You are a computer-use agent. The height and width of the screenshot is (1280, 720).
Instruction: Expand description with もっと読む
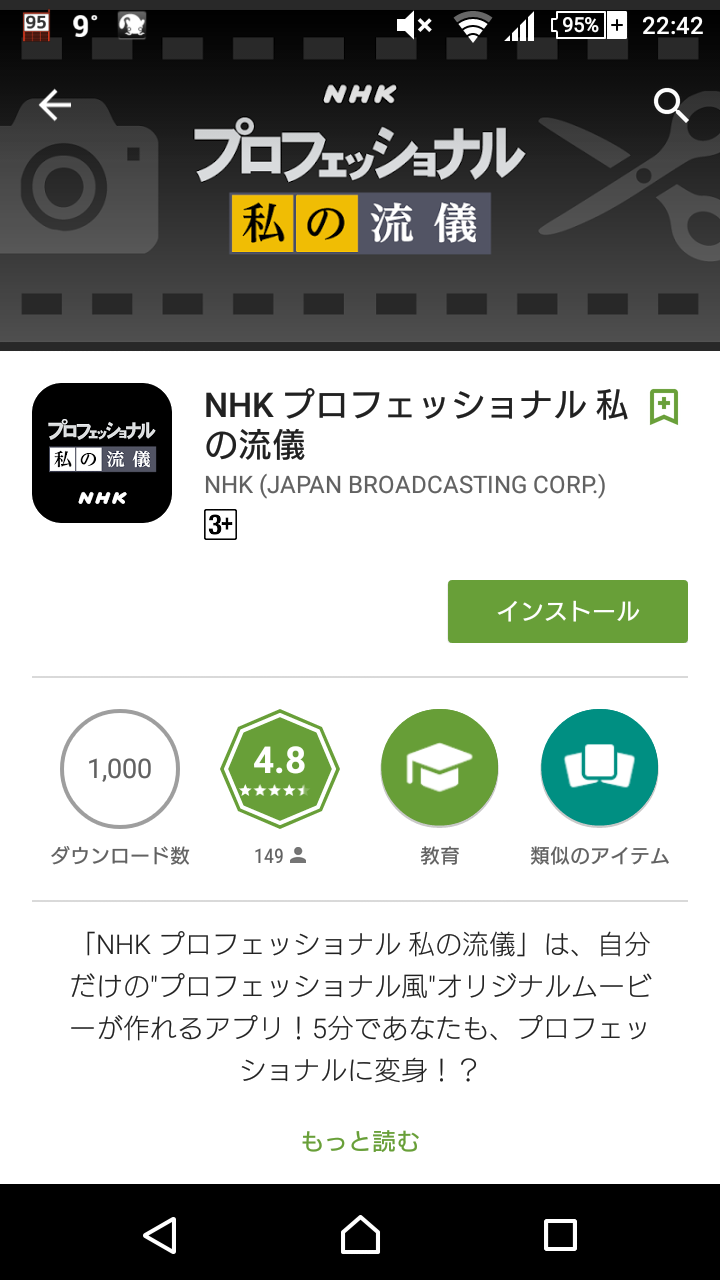tap(360, 1141)
